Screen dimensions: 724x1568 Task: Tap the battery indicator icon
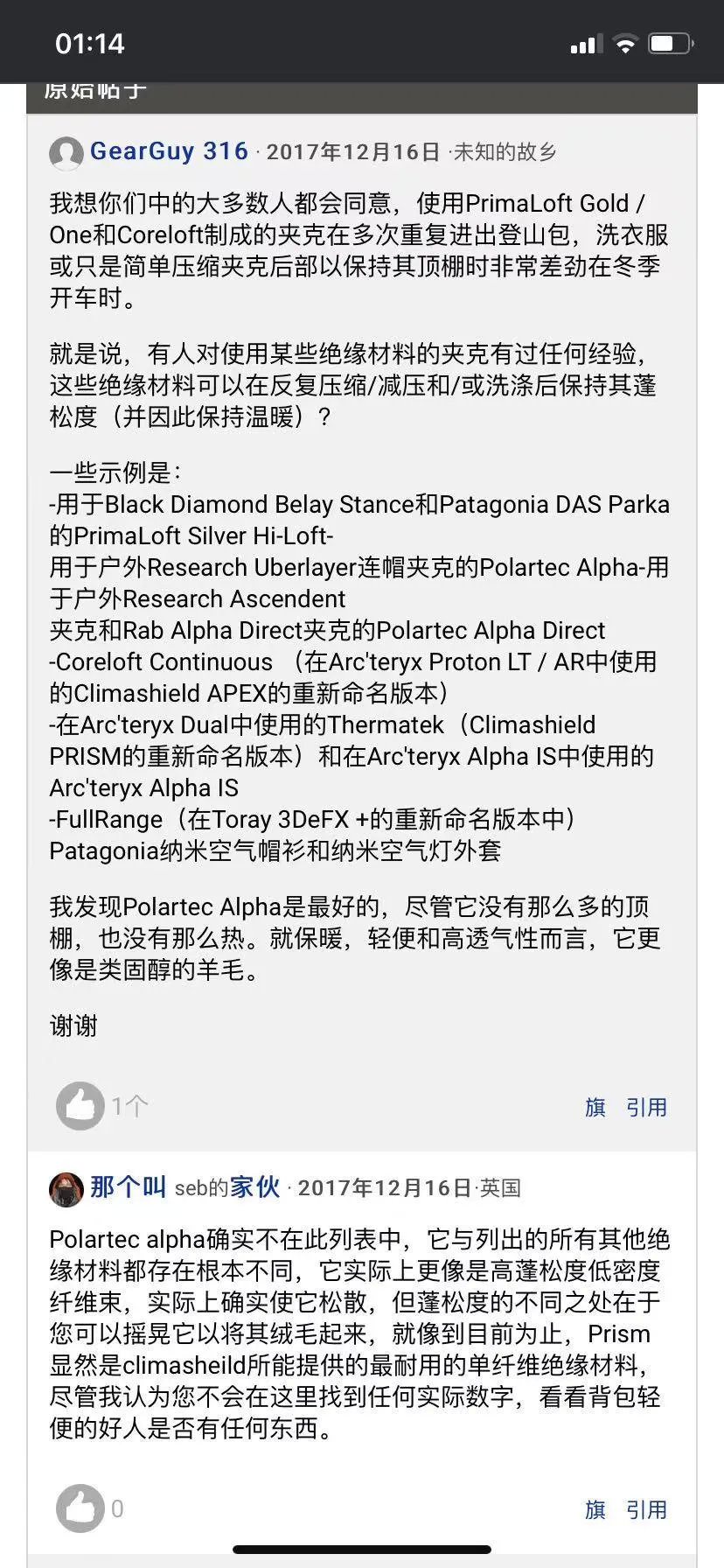[668, 42]
